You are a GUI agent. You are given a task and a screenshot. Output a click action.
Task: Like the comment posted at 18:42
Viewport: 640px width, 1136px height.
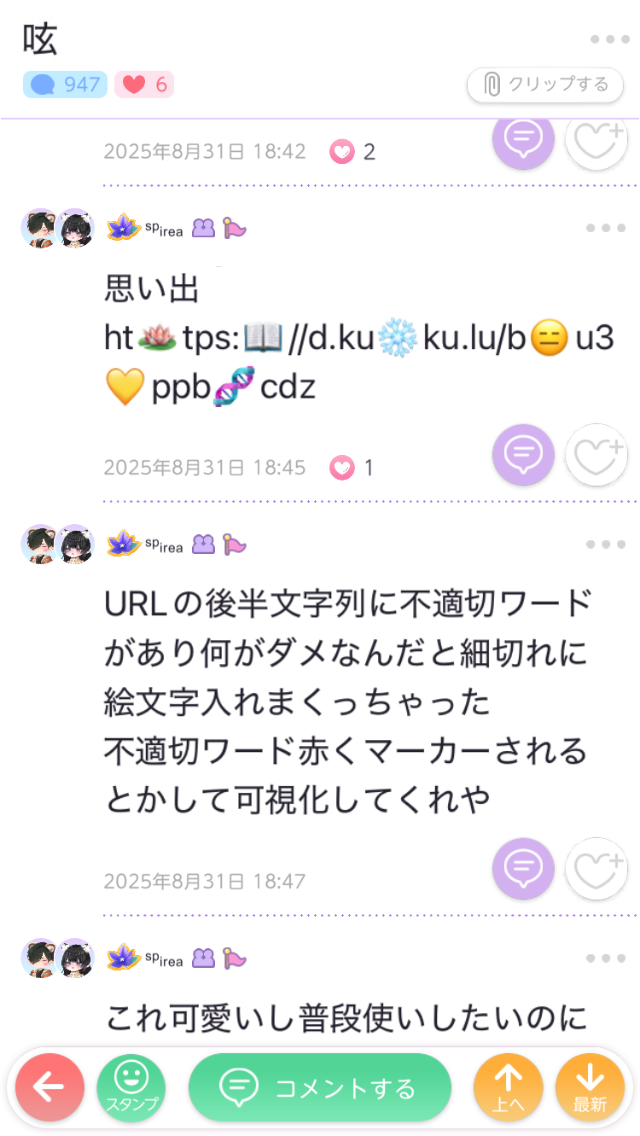tap(597, 144)
